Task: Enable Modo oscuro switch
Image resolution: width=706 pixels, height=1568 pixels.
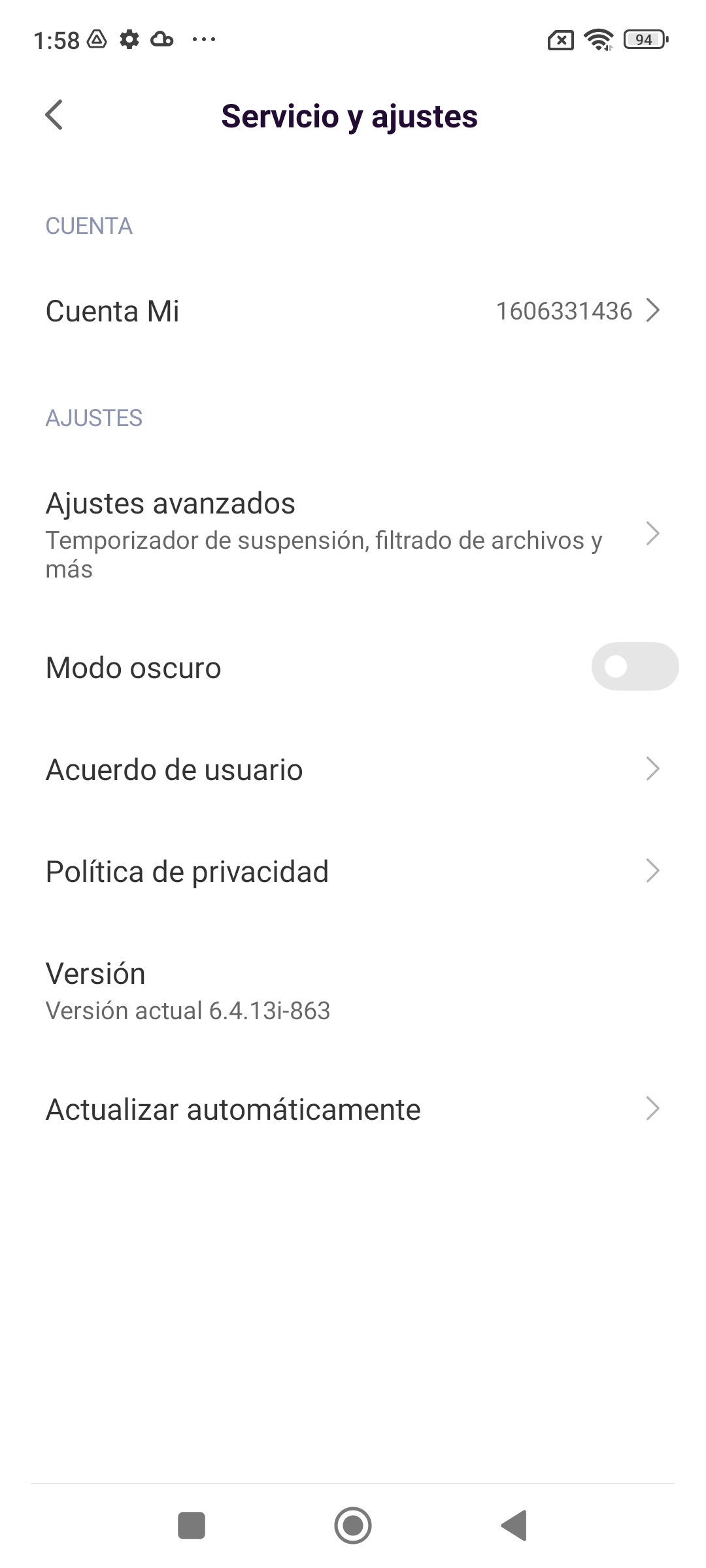Action: point(635,667)
